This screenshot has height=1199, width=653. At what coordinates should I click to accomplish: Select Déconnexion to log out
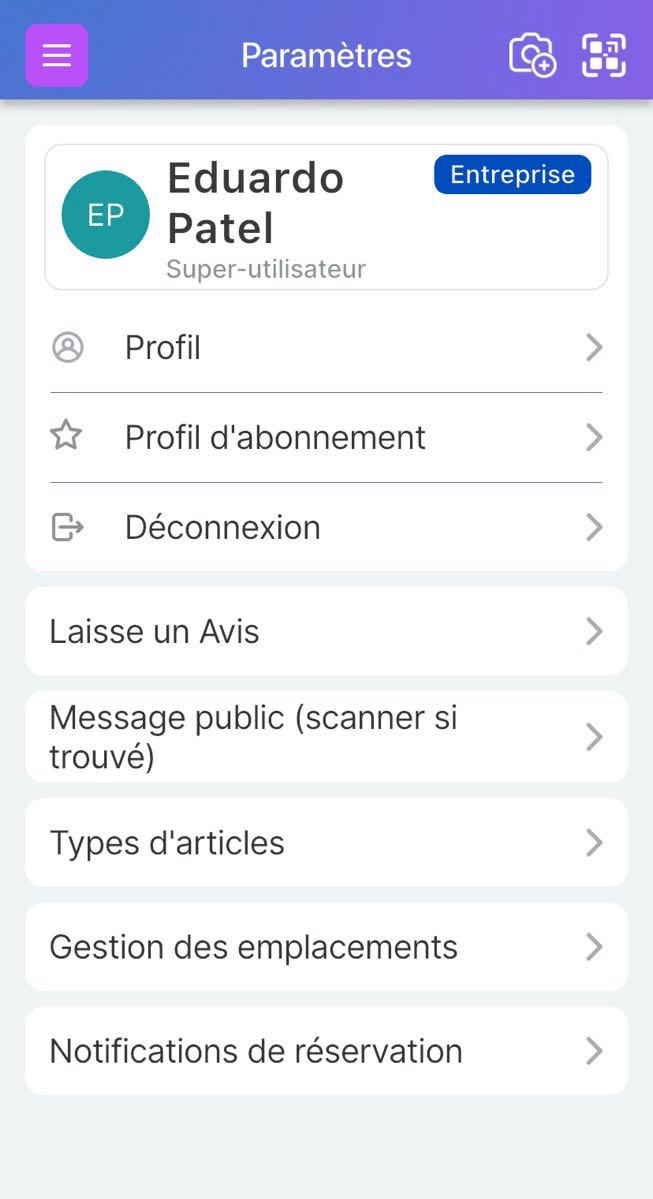point(326,527)
